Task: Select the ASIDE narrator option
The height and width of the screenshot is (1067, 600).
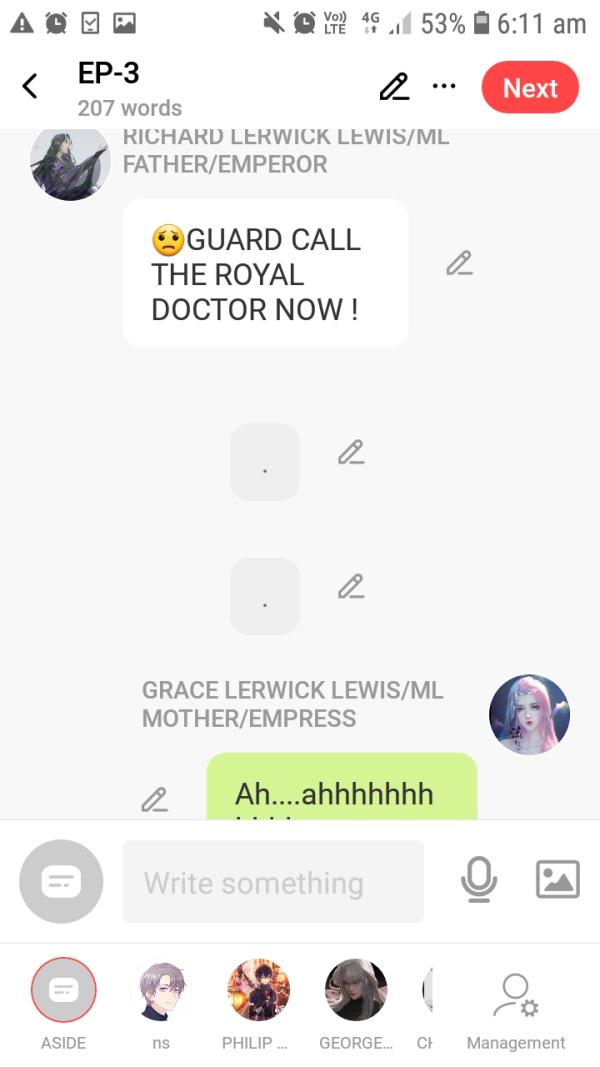Action: (x=63, y=990)
